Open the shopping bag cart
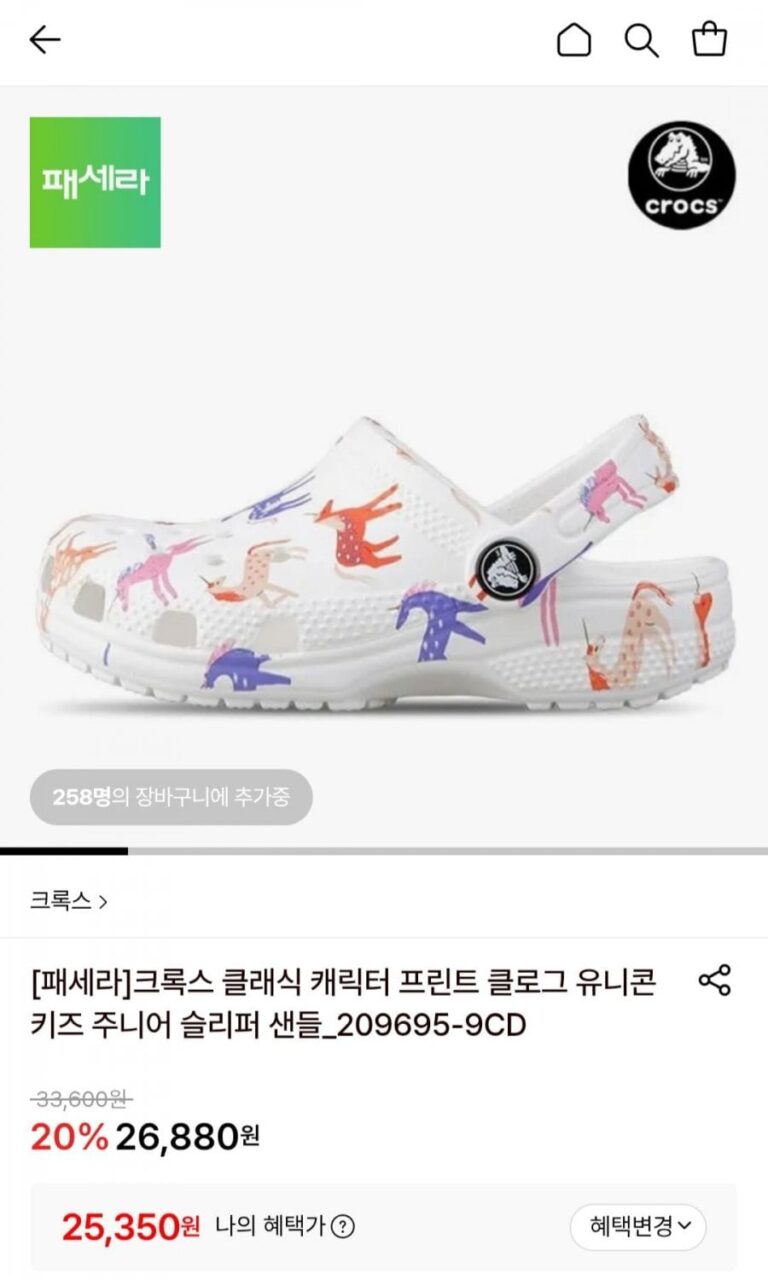768x1280 pixels. tap(709, 40)
